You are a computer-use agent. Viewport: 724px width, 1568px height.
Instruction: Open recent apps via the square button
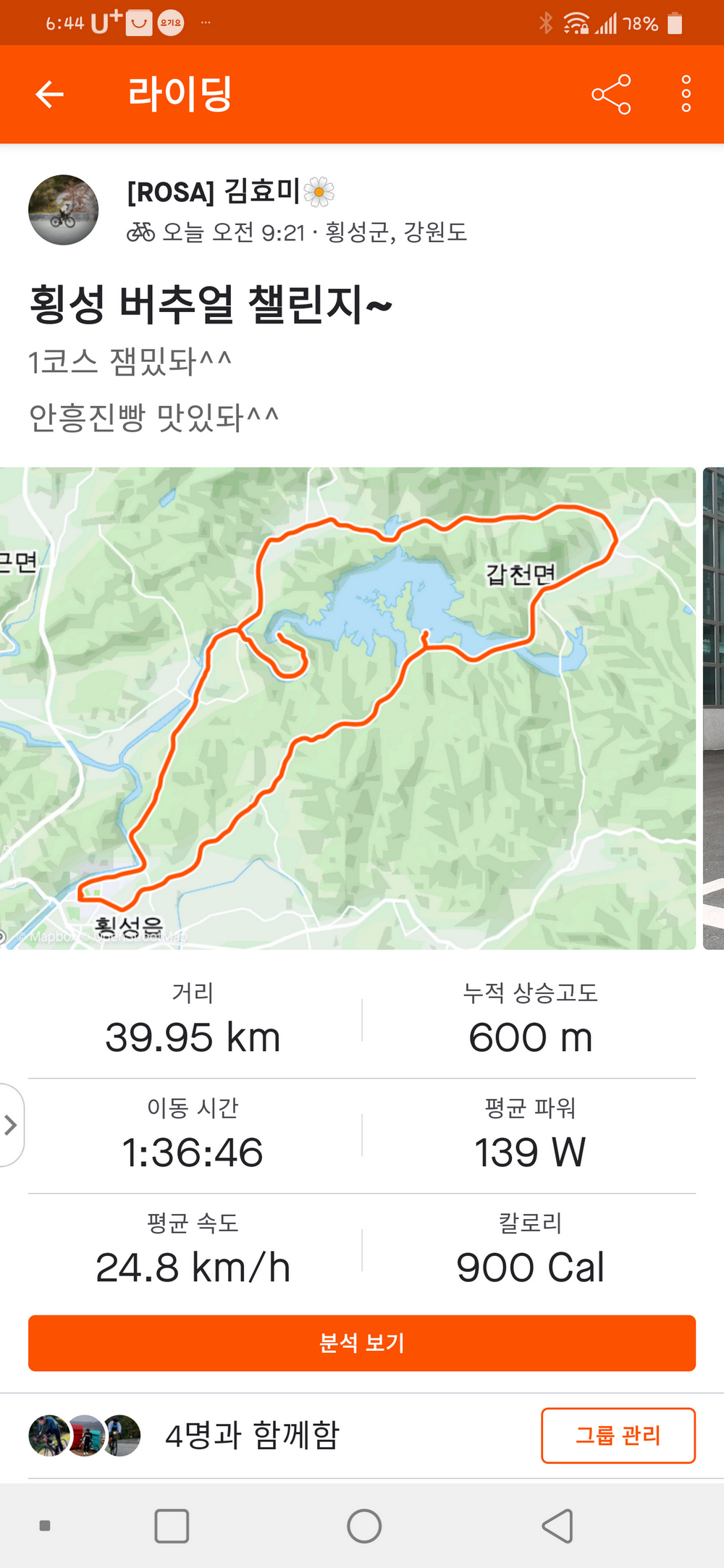click(172, 1526)
